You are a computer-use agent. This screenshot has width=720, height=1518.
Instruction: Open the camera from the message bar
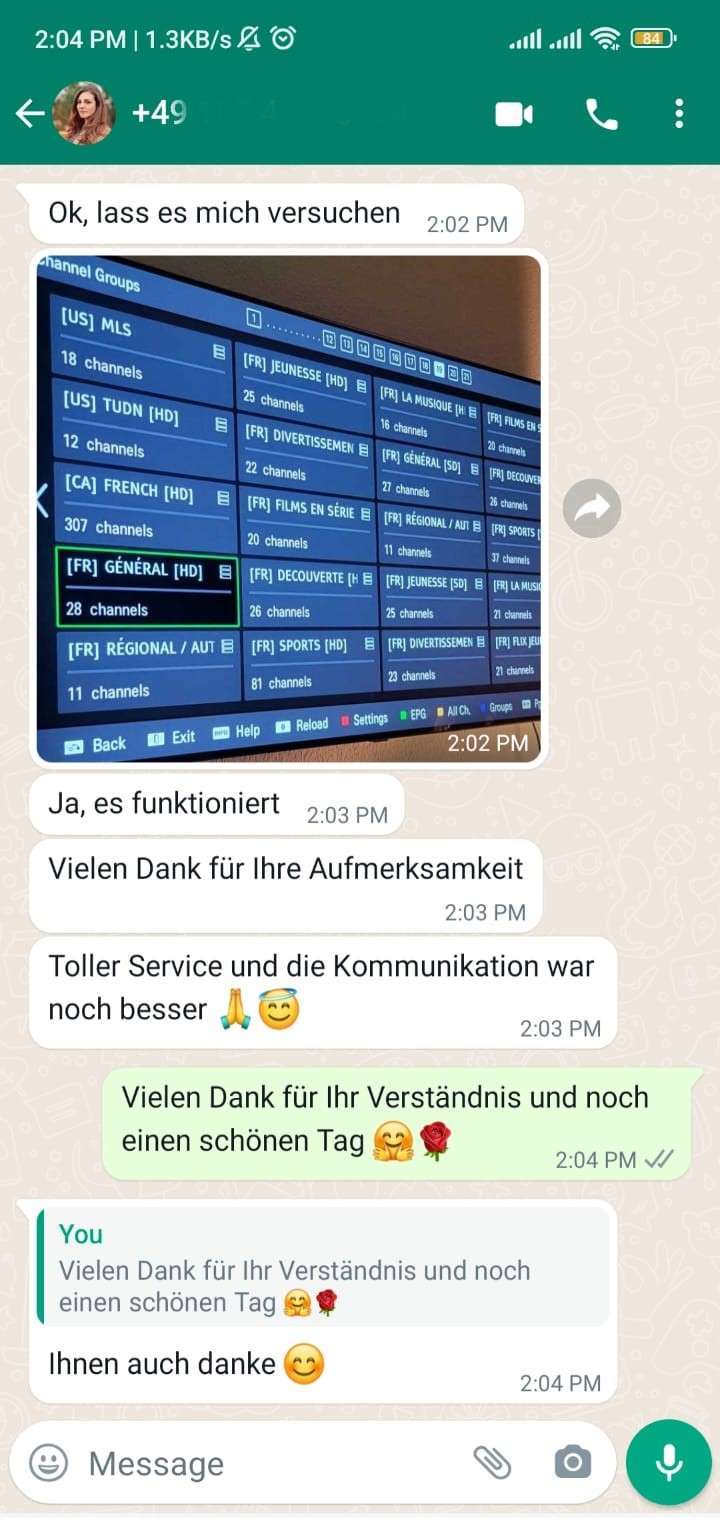point(572,1462)
